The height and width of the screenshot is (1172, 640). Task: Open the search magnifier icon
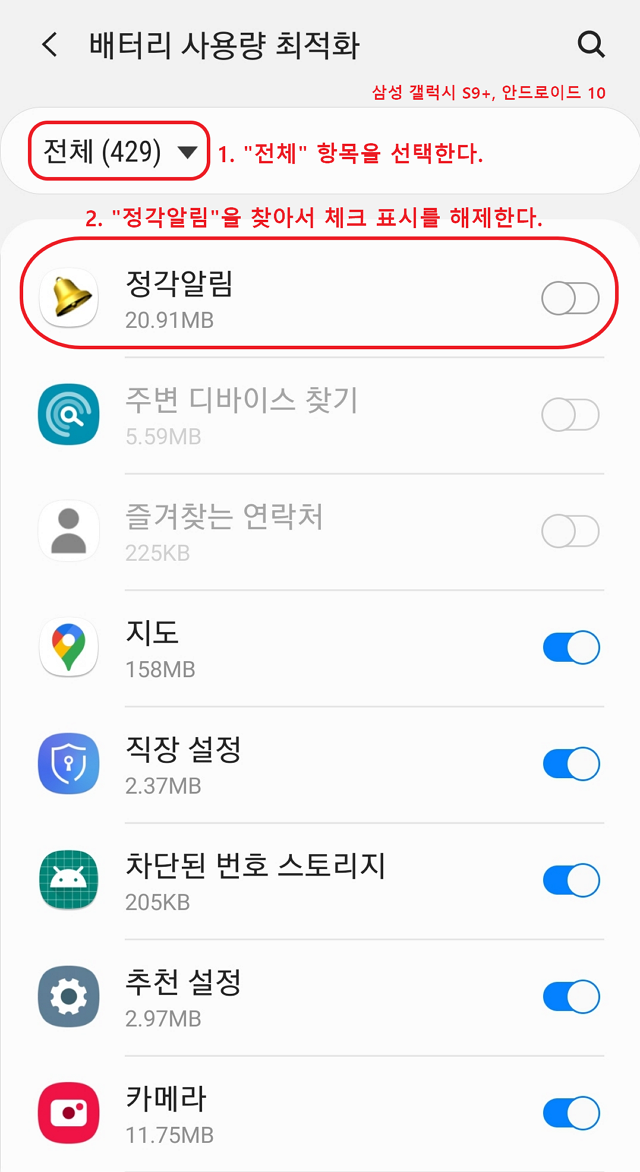click(591, 45)
